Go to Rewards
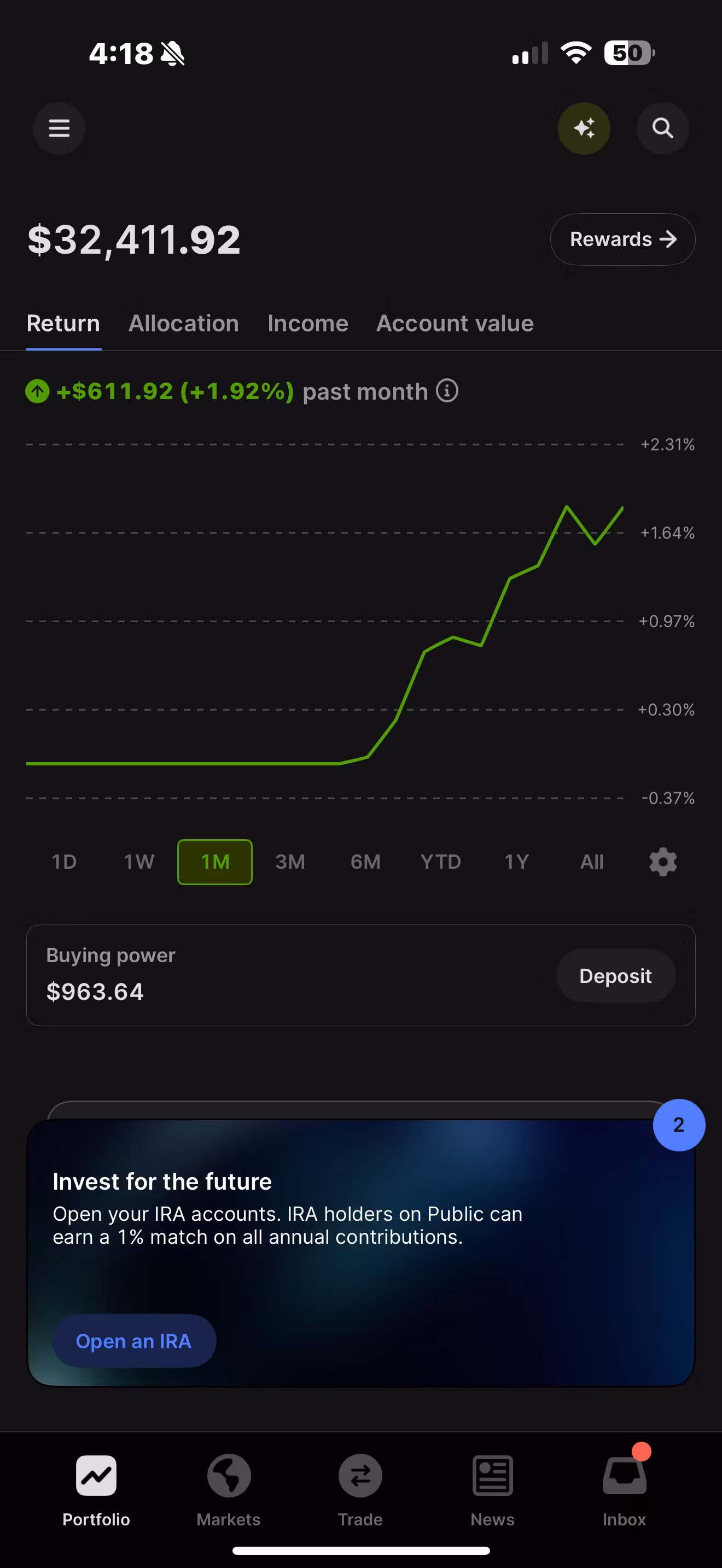Image resolution: width=722 pixels, height=1568 pixels. 622,239
